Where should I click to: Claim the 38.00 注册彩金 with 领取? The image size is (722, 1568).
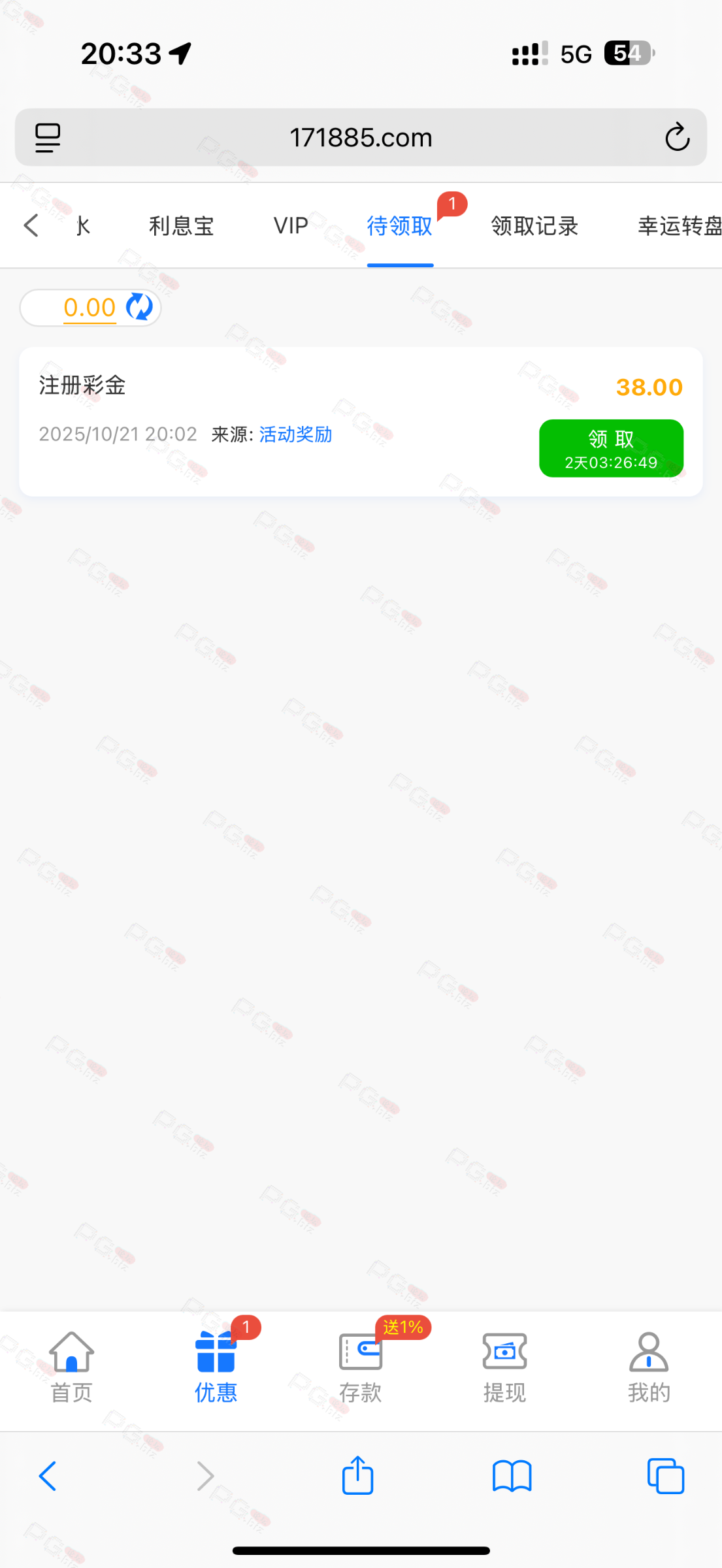[611, 448]
